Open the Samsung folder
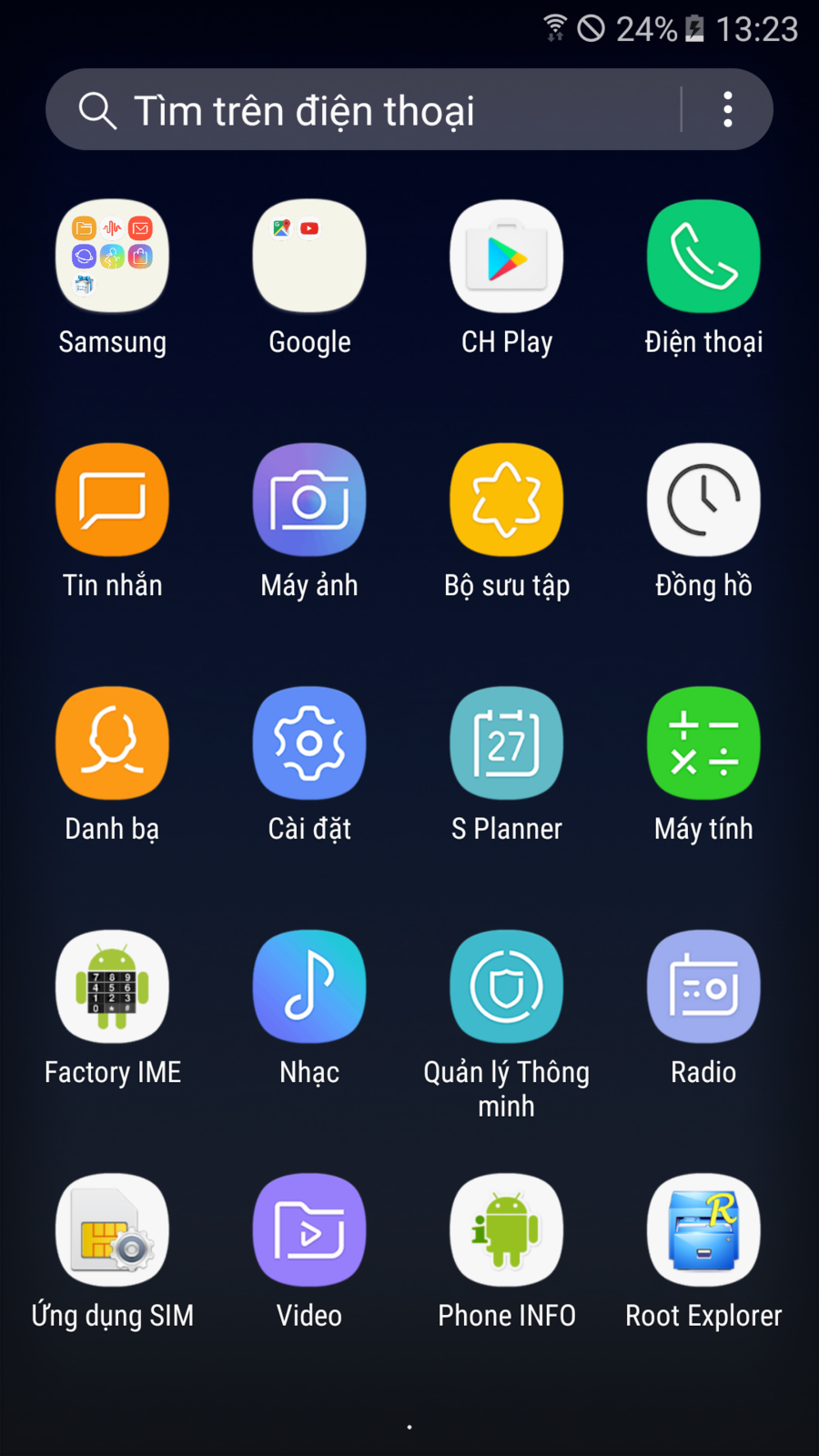This screenshot has width=819, height=1456. pos(112,257)
